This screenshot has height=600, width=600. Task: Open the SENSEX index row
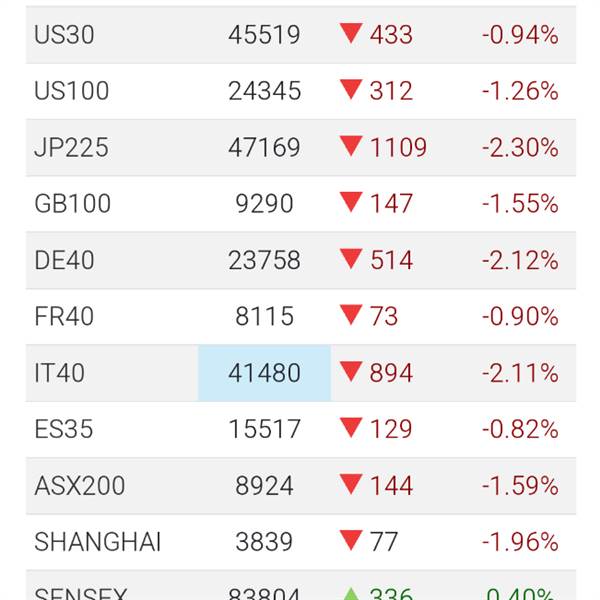click(301, 585)
